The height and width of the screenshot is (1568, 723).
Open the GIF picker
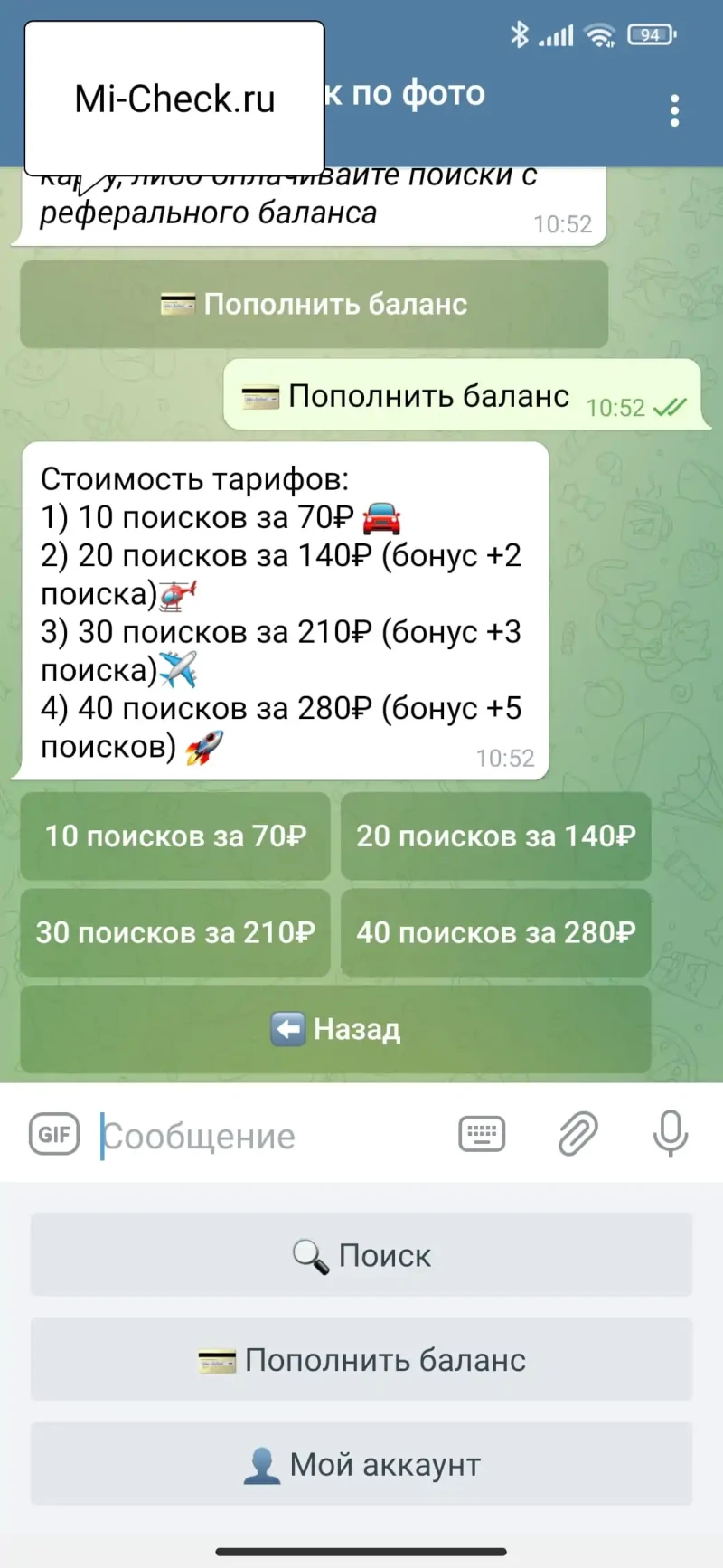54,1134
